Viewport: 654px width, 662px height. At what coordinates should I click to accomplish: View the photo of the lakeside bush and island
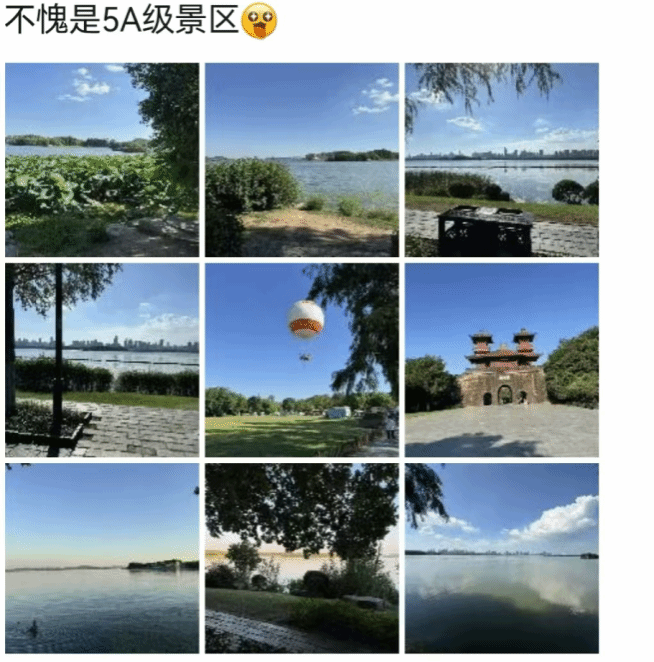pyautogui.click(x=302, y=160)
